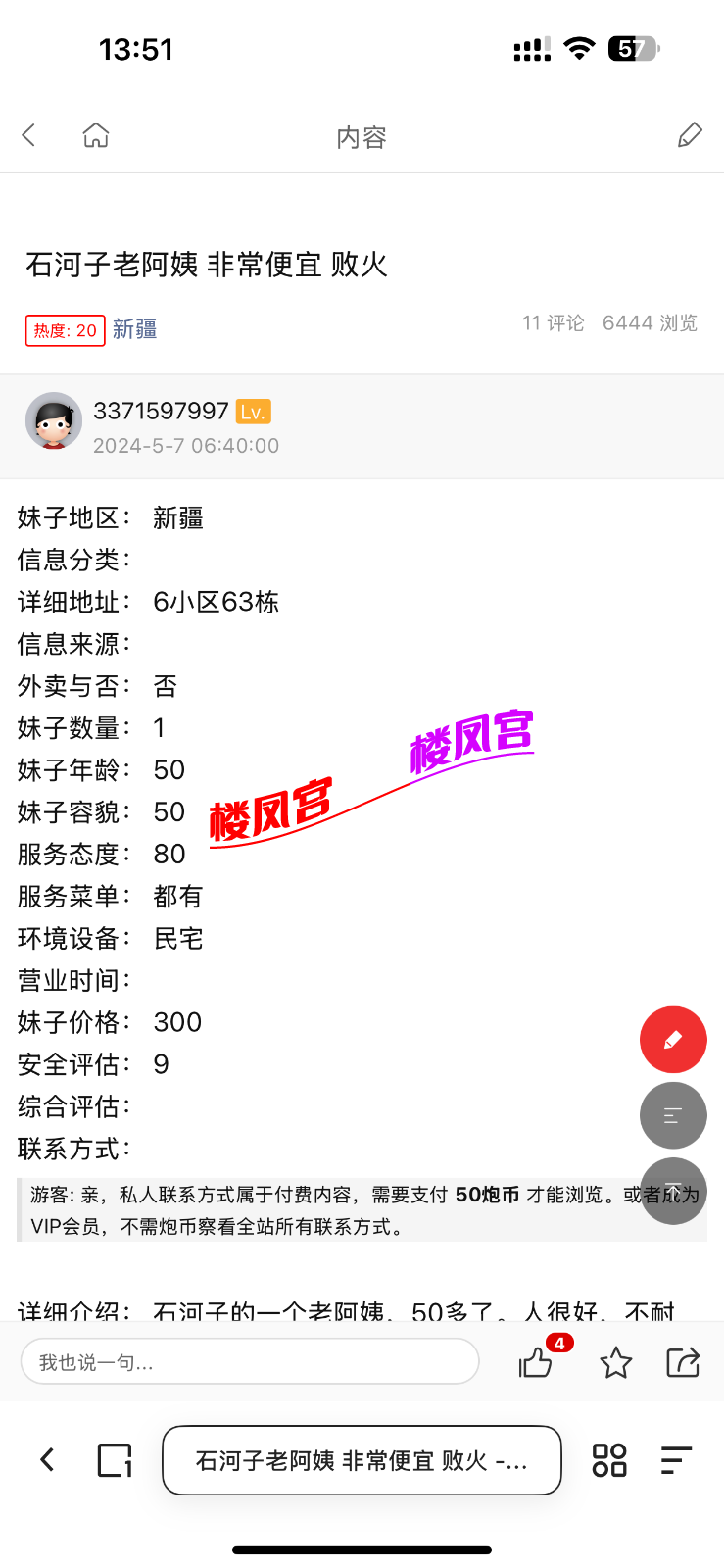Open the share icon at bottom right
The image size is (724, 1568).
coord(683,1361)
